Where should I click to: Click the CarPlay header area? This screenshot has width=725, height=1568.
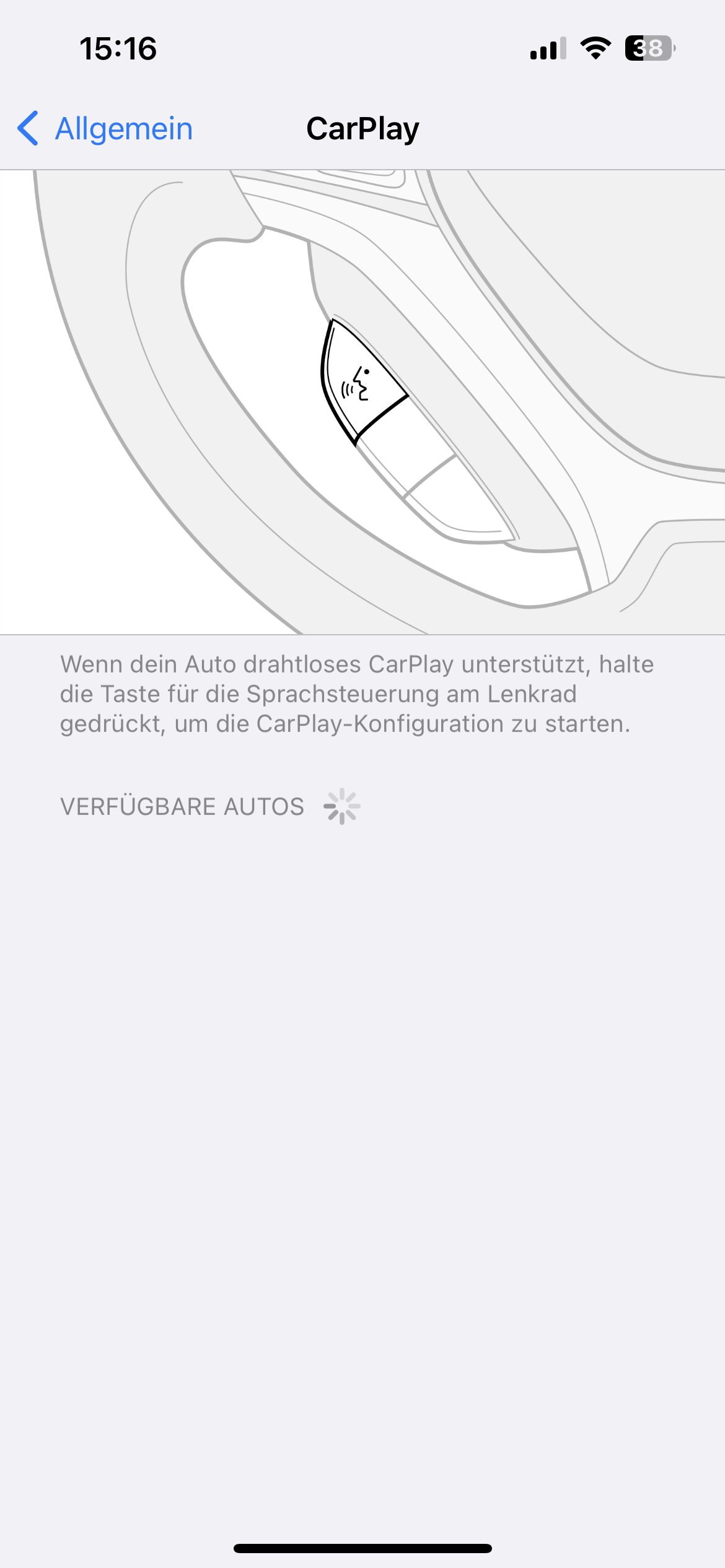point(362,128)
